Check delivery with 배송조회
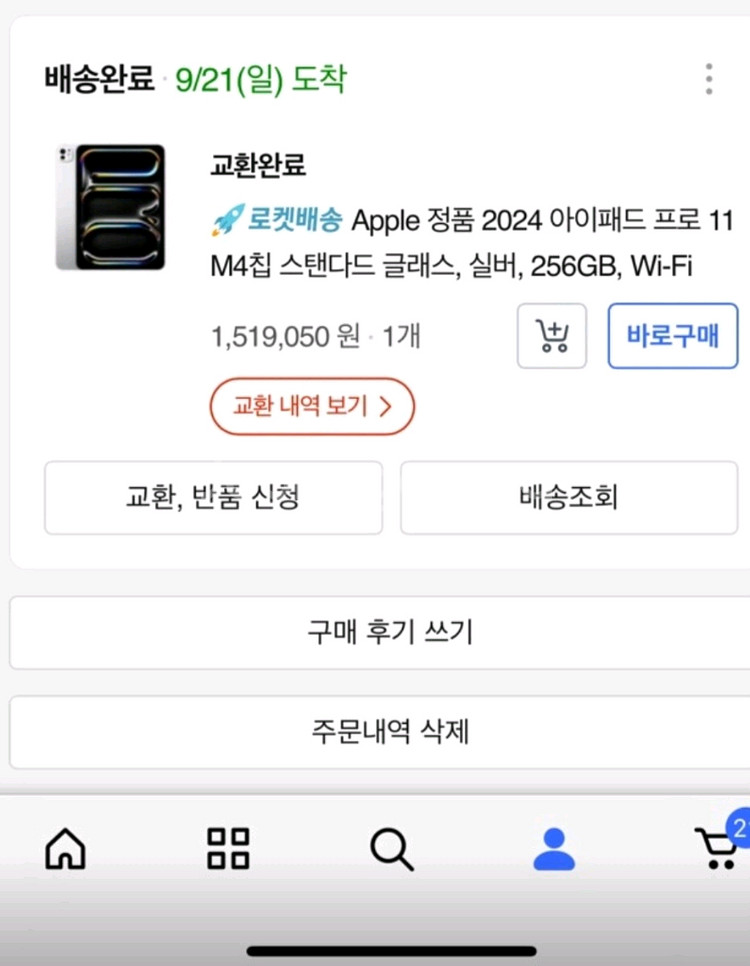Screen dimensions: 750x966 coord(569,497)
